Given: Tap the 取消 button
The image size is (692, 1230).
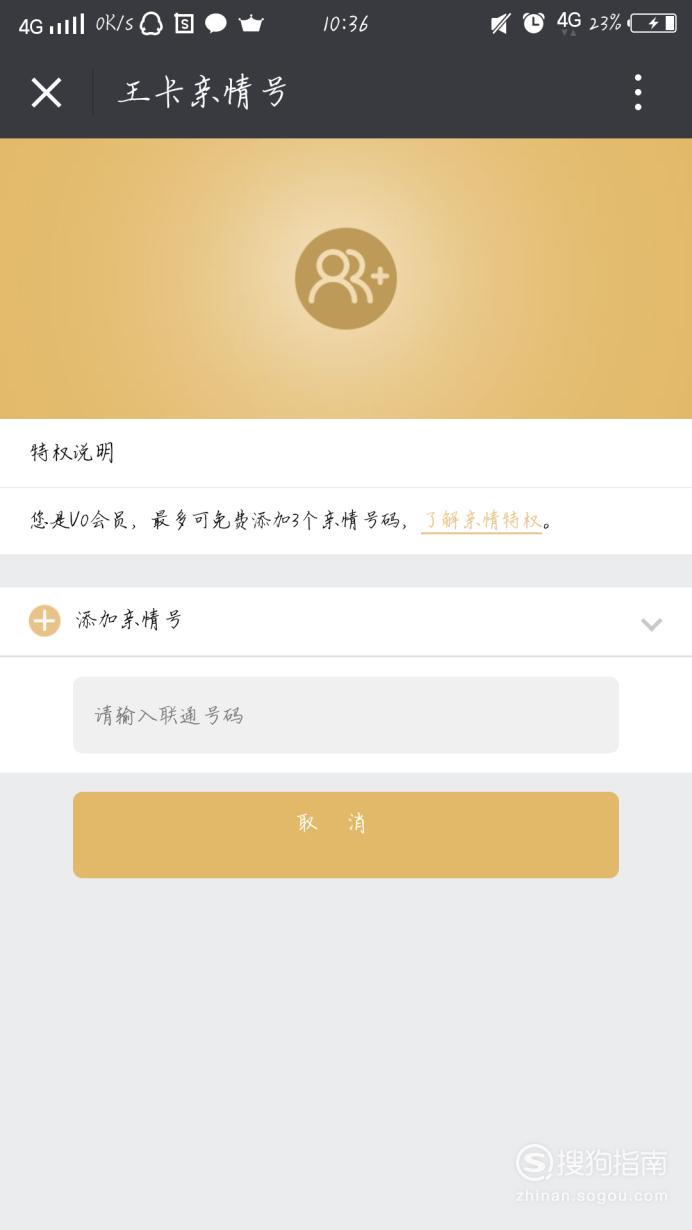Looking at the screenshot, I should point(346,835).
